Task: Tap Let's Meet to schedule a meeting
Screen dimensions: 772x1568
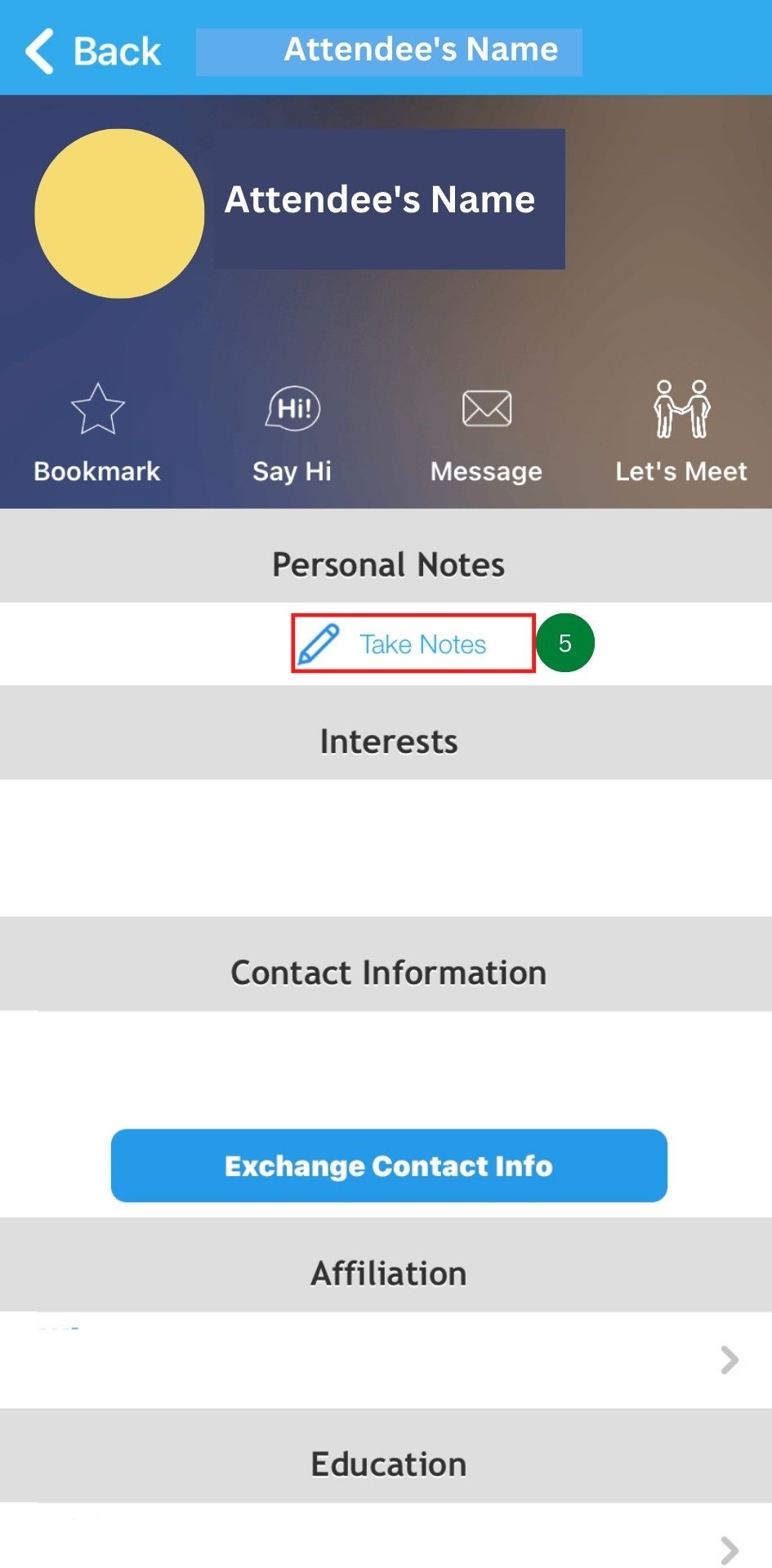Action: pos(681,432)
